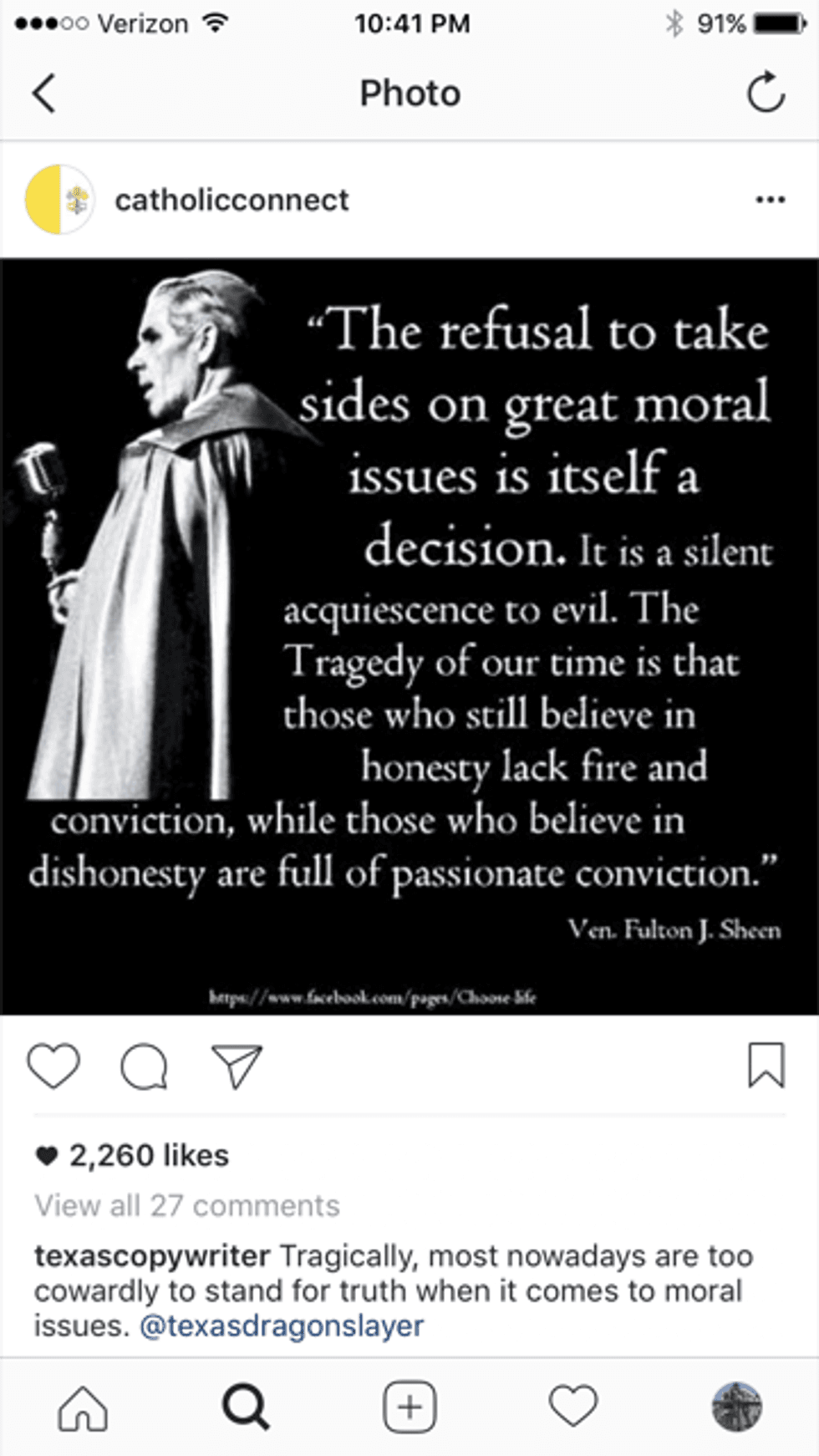The height and width of the screenshot is (1456, 819).
Task: Refresh the photo post
Action: 766,93
